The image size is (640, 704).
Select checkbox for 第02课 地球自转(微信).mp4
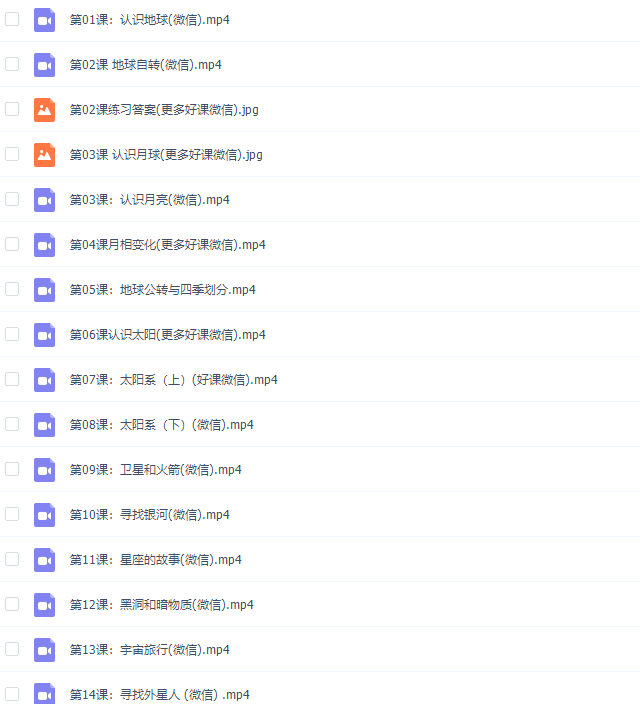12,64
